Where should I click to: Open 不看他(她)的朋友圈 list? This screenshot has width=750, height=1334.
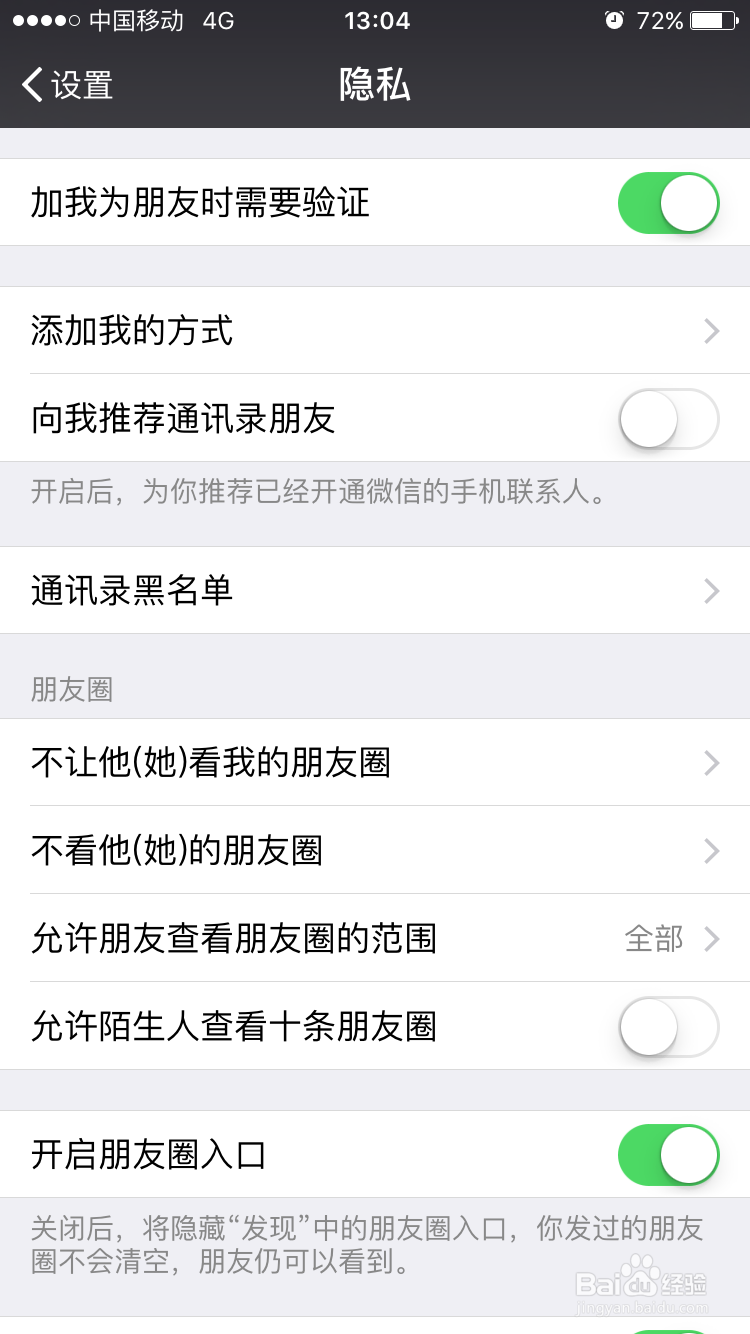click(375, 851)
